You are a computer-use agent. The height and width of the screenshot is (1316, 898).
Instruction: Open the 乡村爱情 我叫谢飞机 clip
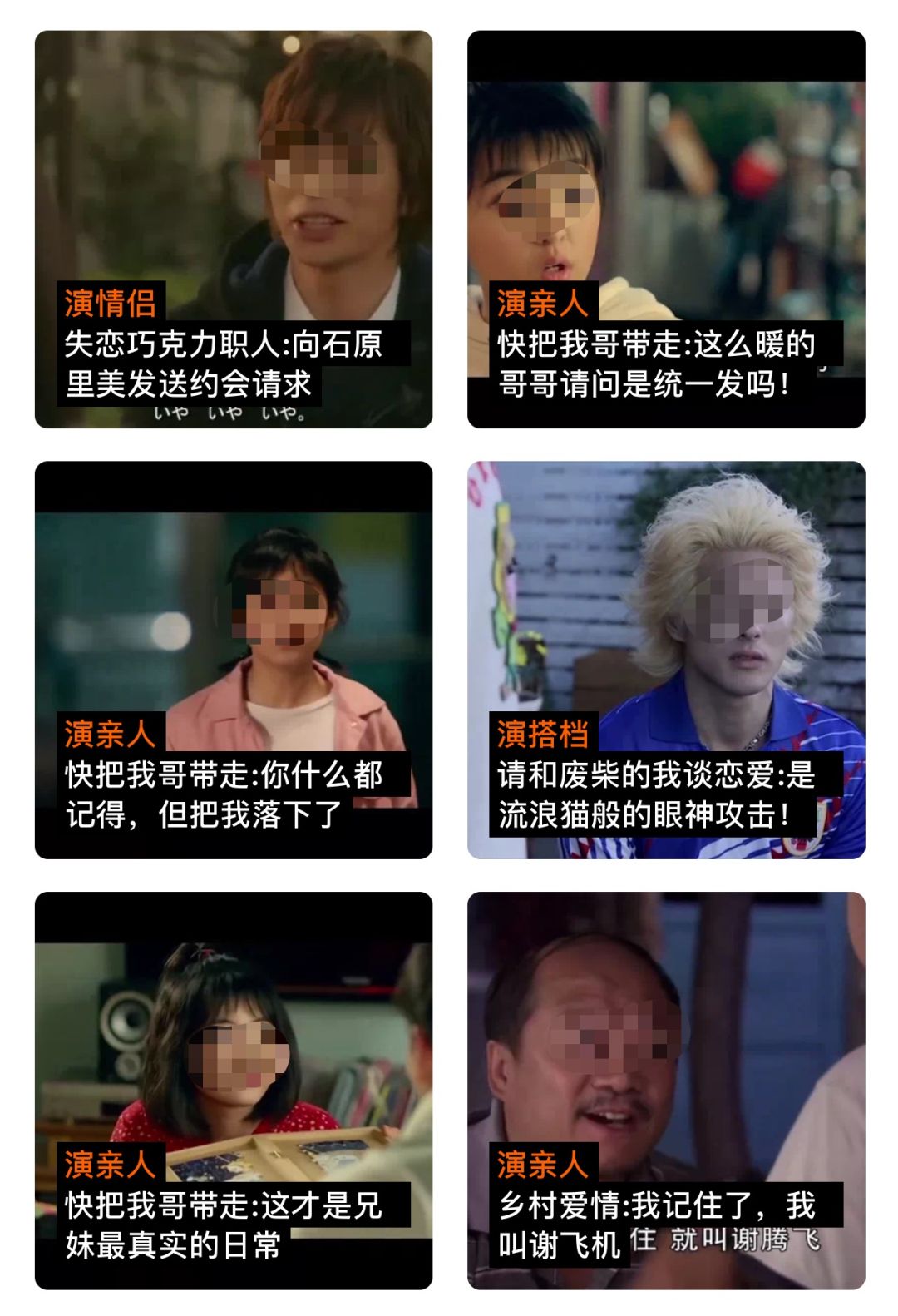point(665,1090)
